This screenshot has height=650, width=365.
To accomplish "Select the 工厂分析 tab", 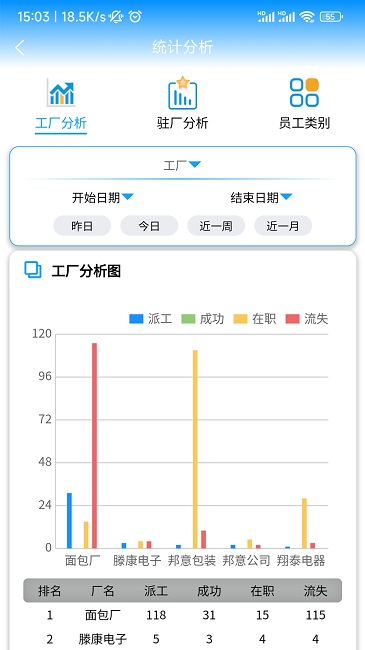I will pyautogui.click(x=61, y=105).
